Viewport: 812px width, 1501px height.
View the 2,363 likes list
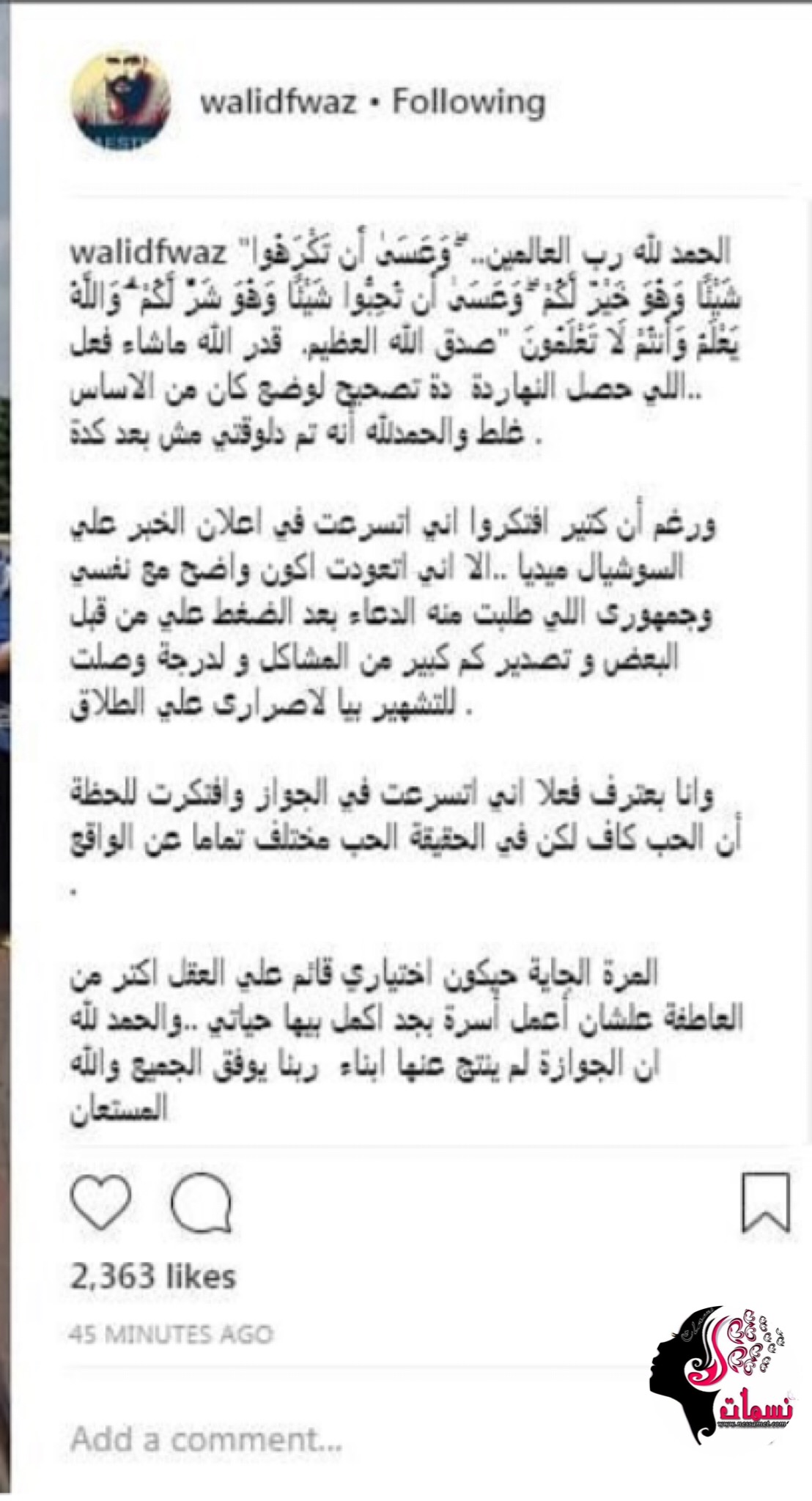click(x=153, y=1276)
